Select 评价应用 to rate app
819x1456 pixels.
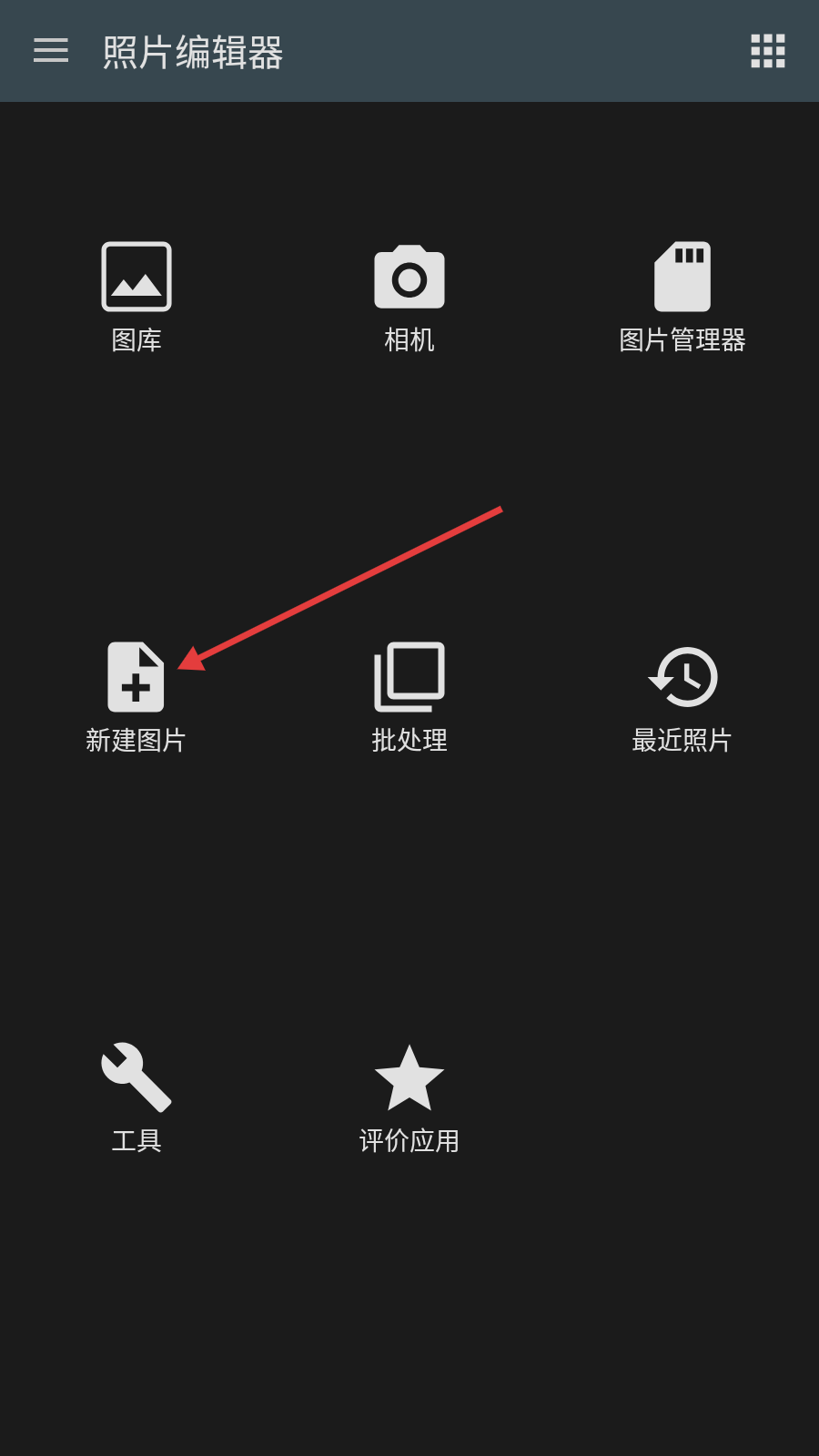click(409, 1097)
